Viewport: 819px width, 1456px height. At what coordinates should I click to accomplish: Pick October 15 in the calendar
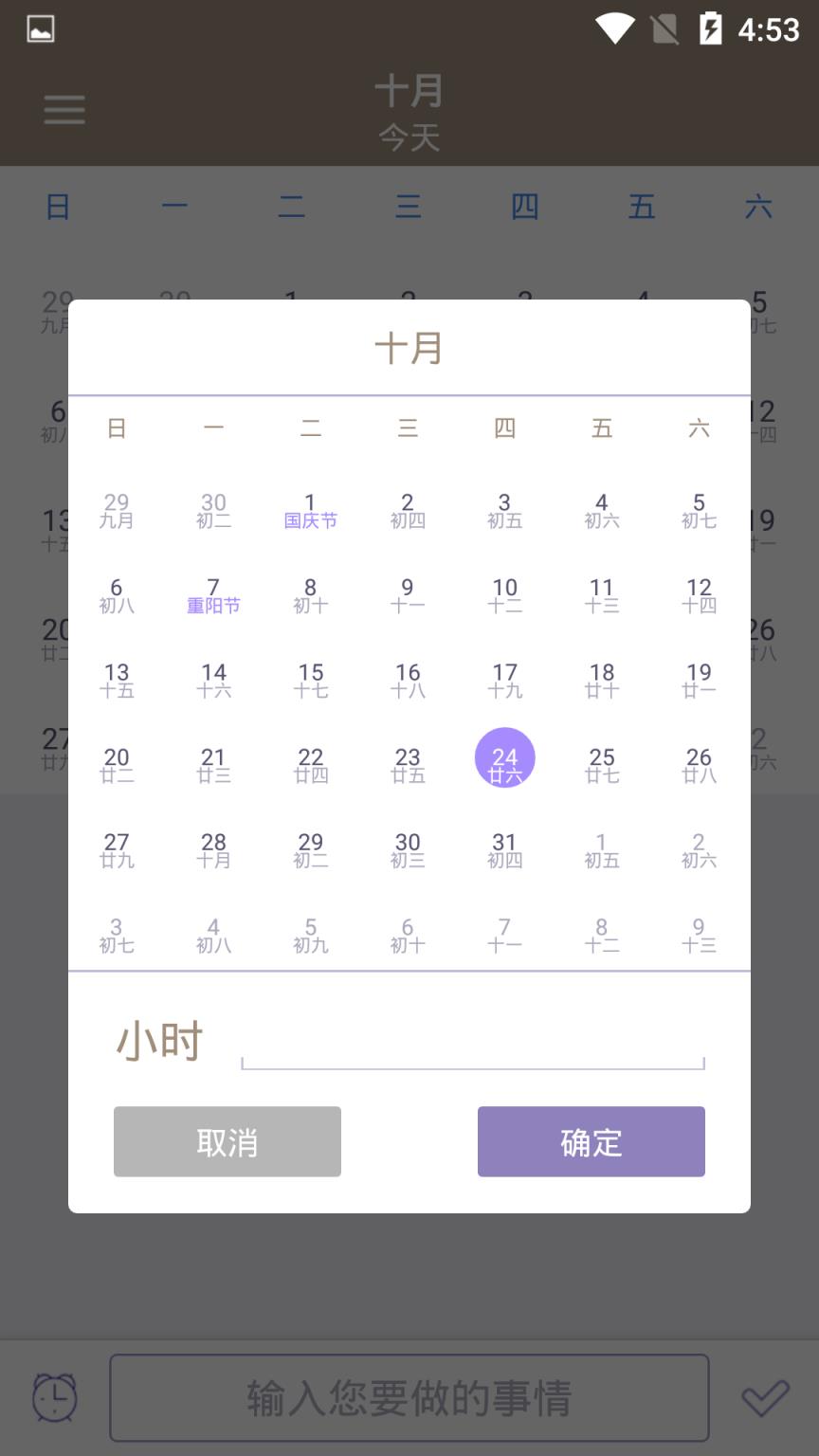(x=310, y=680)
